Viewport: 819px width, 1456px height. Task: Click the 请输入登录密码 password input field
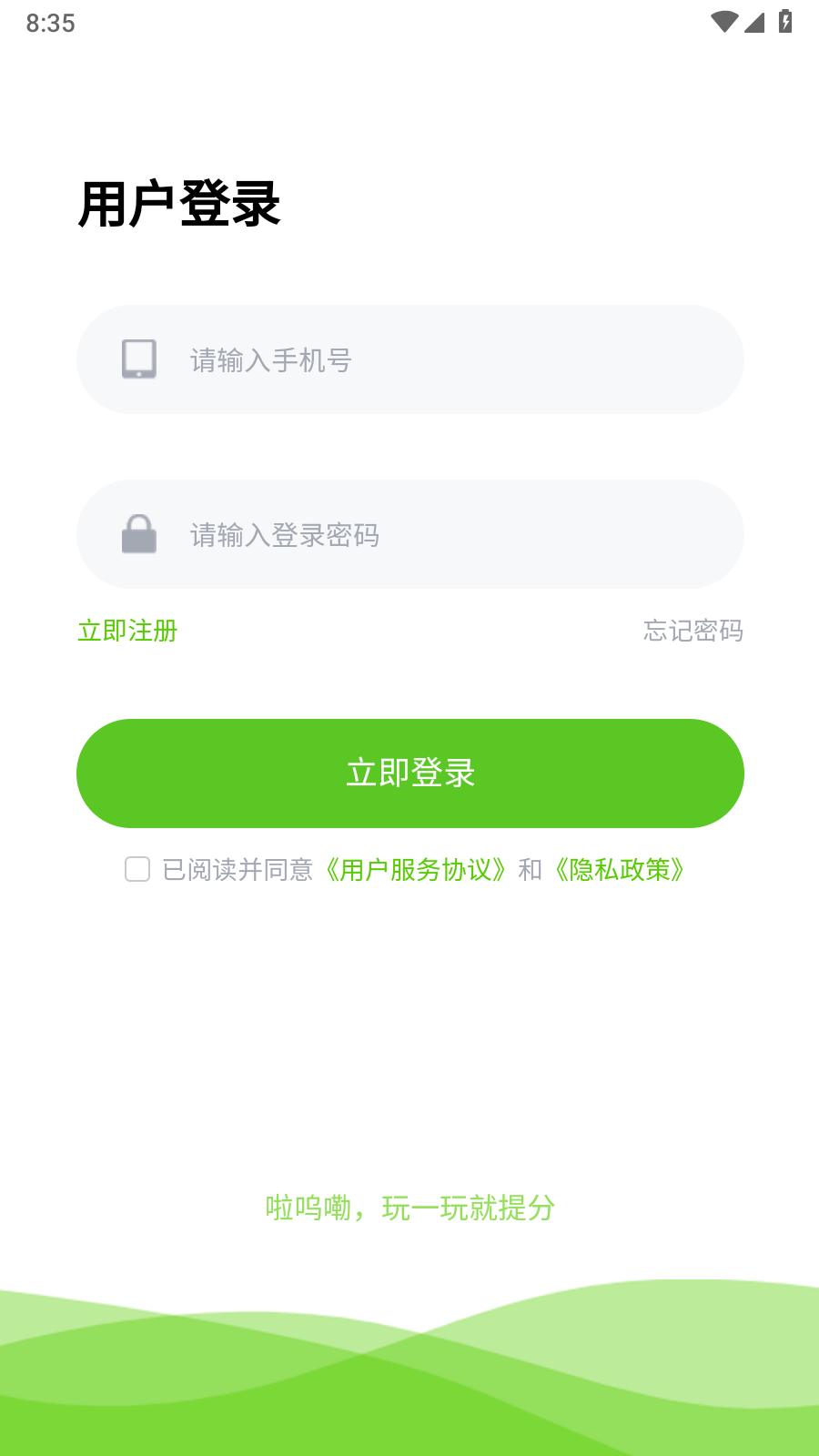(409, 534)
